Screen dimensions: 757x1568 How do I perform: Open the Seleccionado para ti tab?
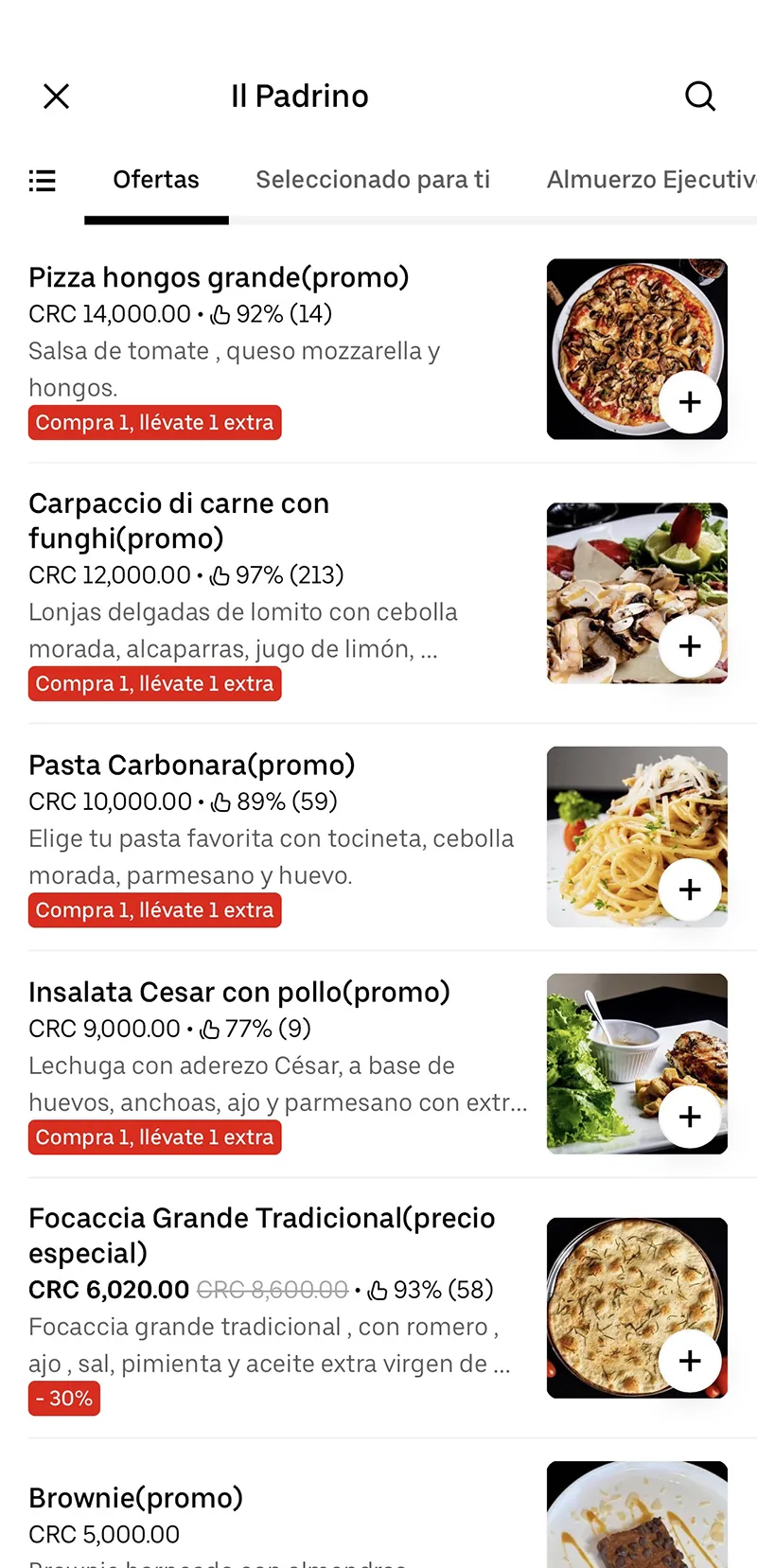[x=372, y=180]
